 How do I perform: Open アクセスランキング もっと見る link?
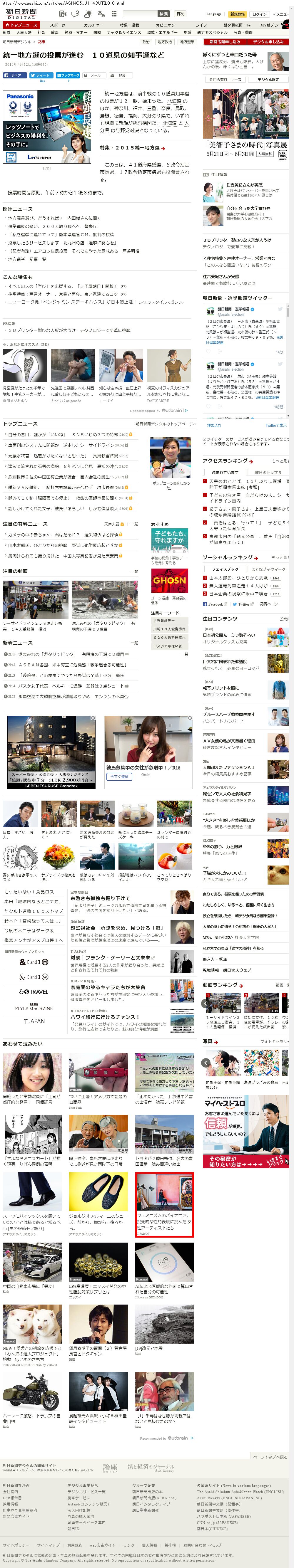pyautogui.click(x=280, y=461)
